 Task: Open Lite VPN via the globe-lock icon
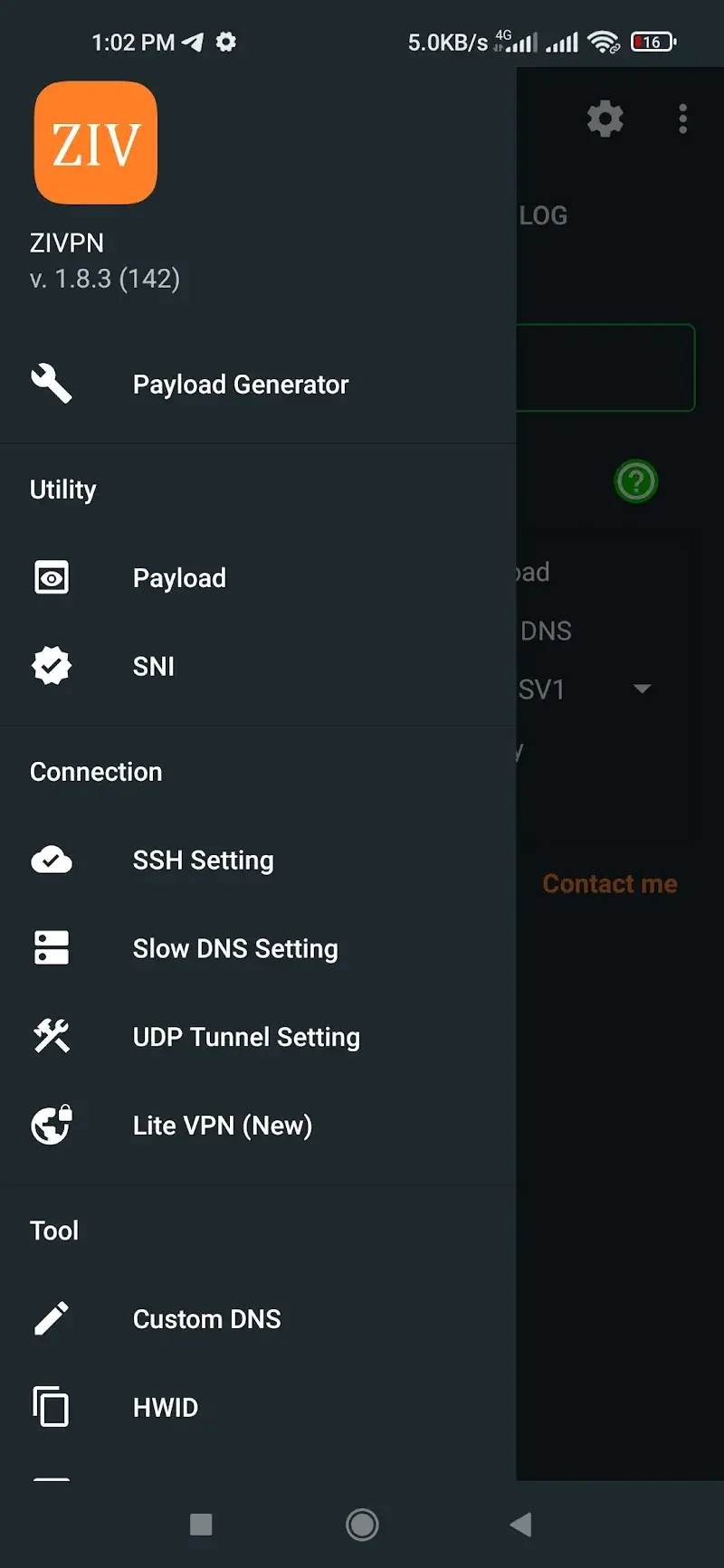[52, 1125]
